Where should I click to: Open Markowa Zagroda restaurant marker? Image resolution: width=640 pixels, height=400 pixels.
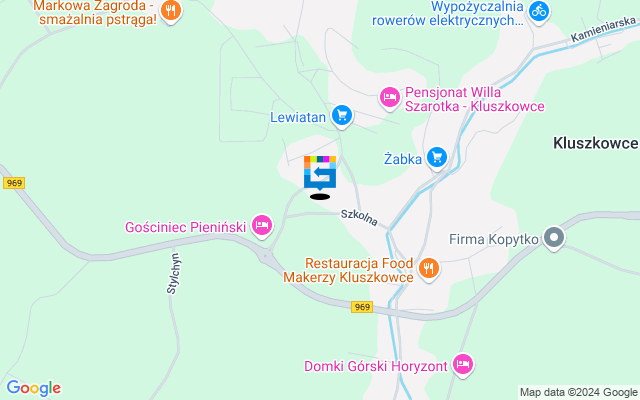coord(172,12)
